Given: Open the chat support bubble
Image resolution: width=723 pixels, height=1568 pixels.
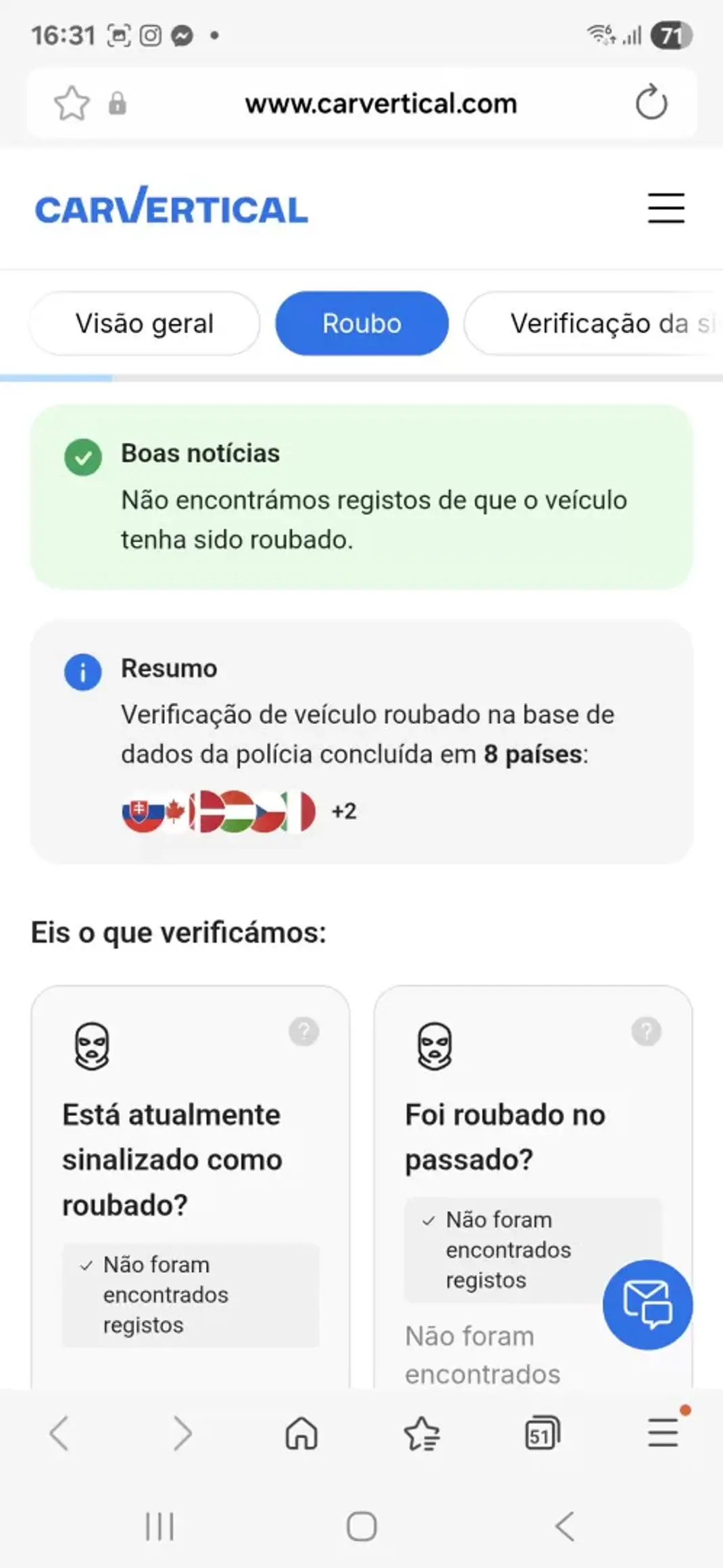Looking at the screenshot, I should pyautogui.click(x=647, y=1304).
